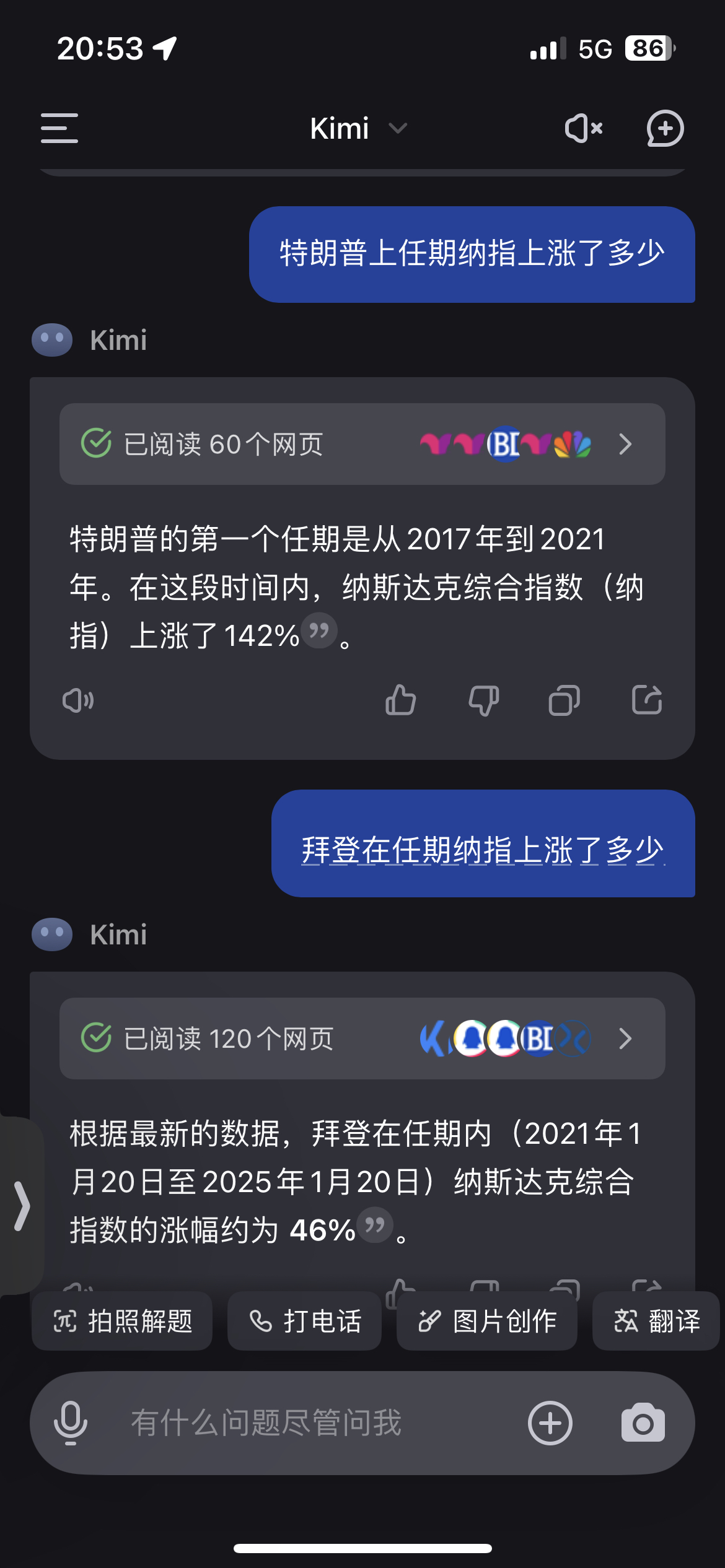Toggle the mute speaker icon
This screenshot has height=1568, width=725.
[x=584, y=128]
